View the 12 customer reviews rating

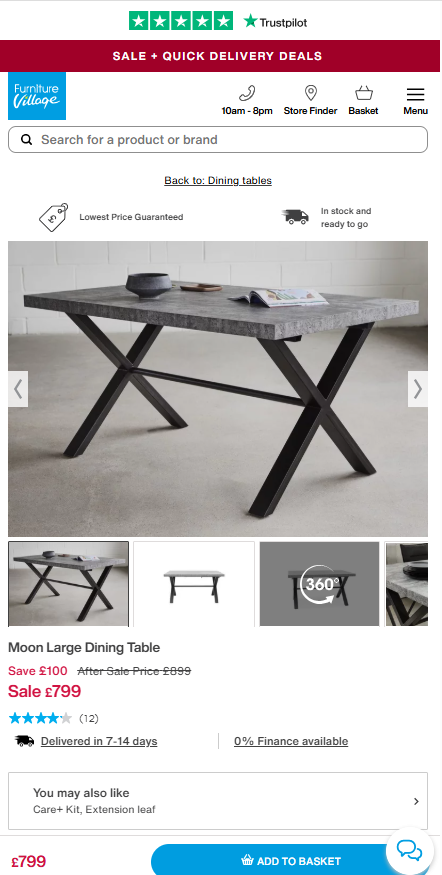[54, 718]
